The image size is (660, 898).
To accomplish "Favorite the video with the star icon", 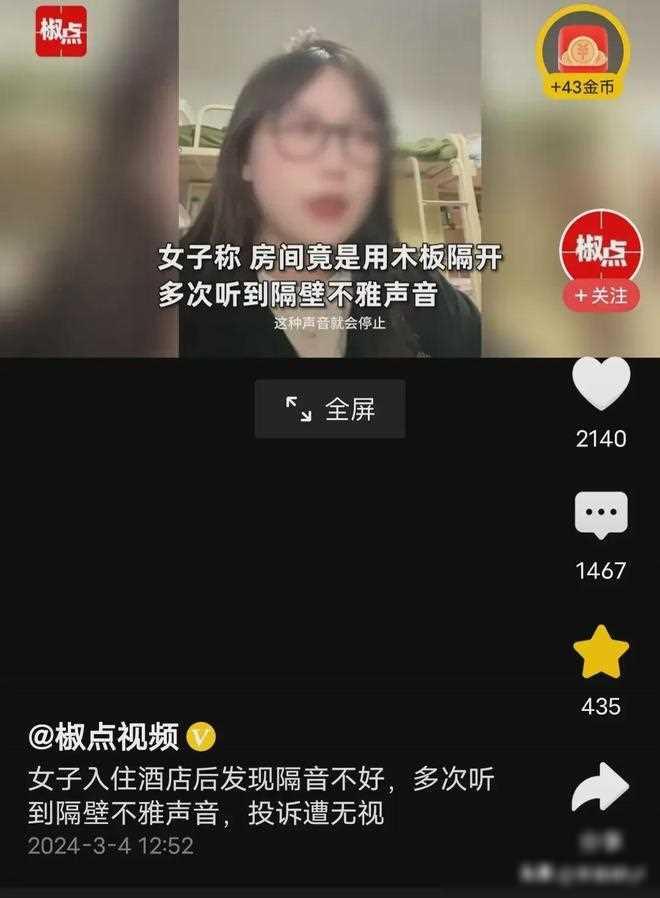I will 601,653.
